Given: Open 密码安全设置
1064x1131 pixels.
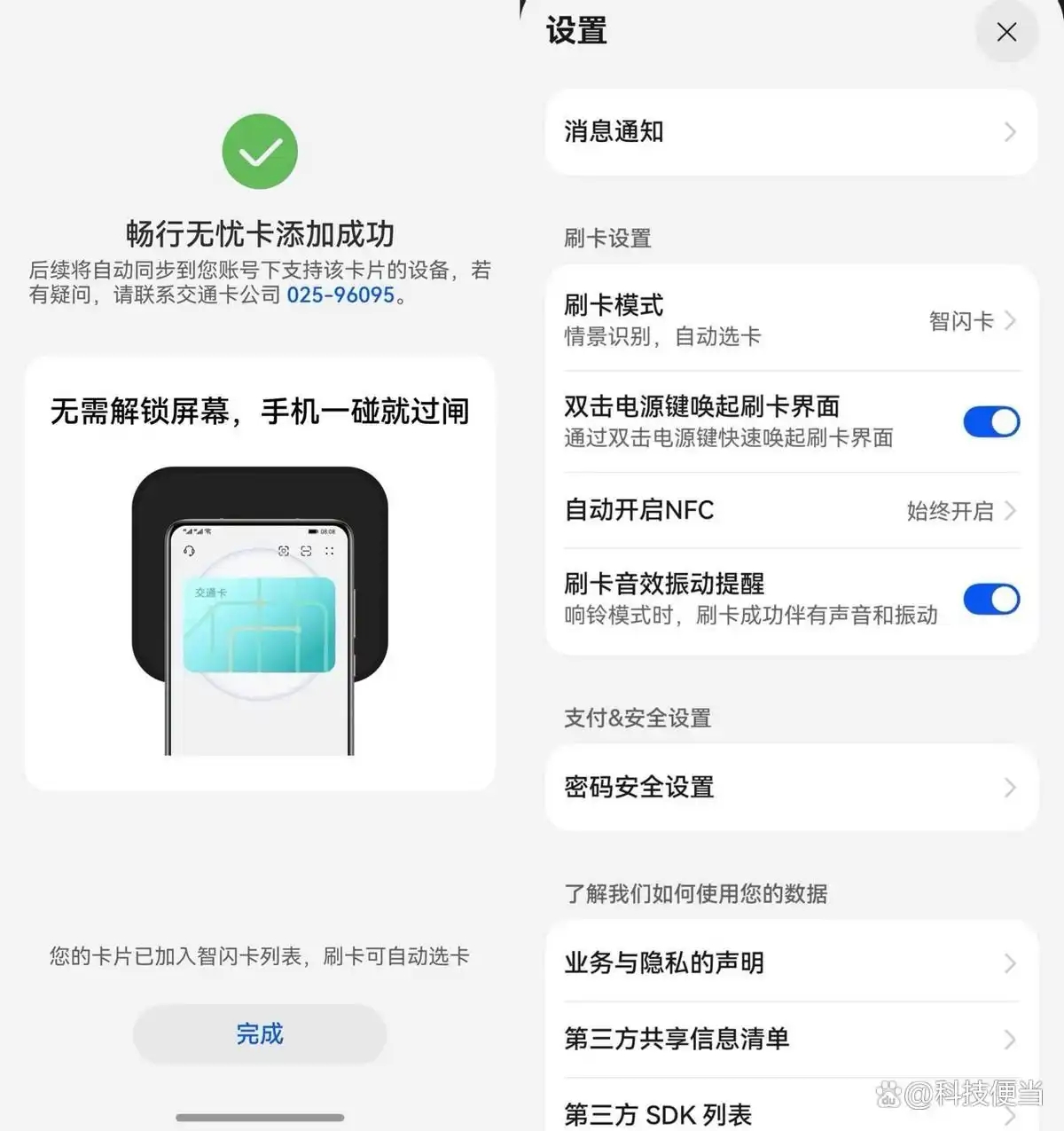Looking at the screenshot, I should [791, 787].
